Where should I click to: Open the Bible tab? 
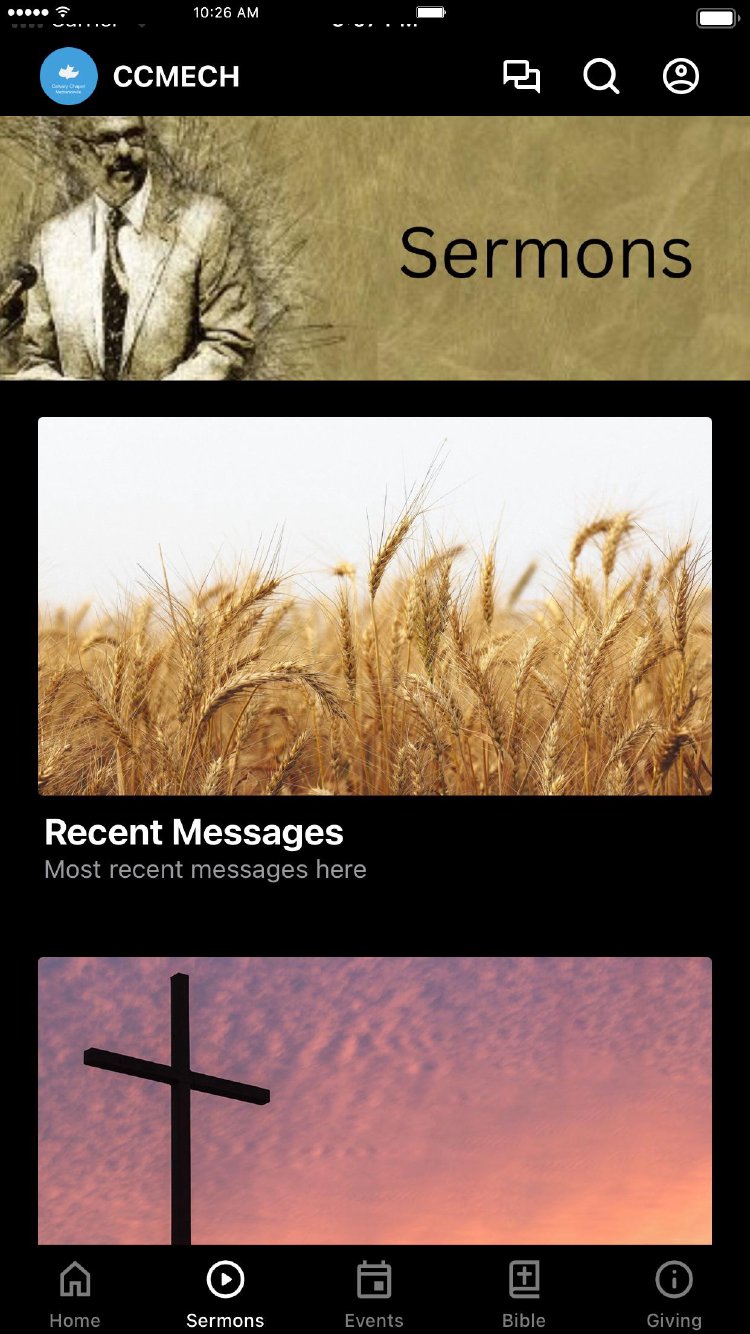click(524, 1293)
